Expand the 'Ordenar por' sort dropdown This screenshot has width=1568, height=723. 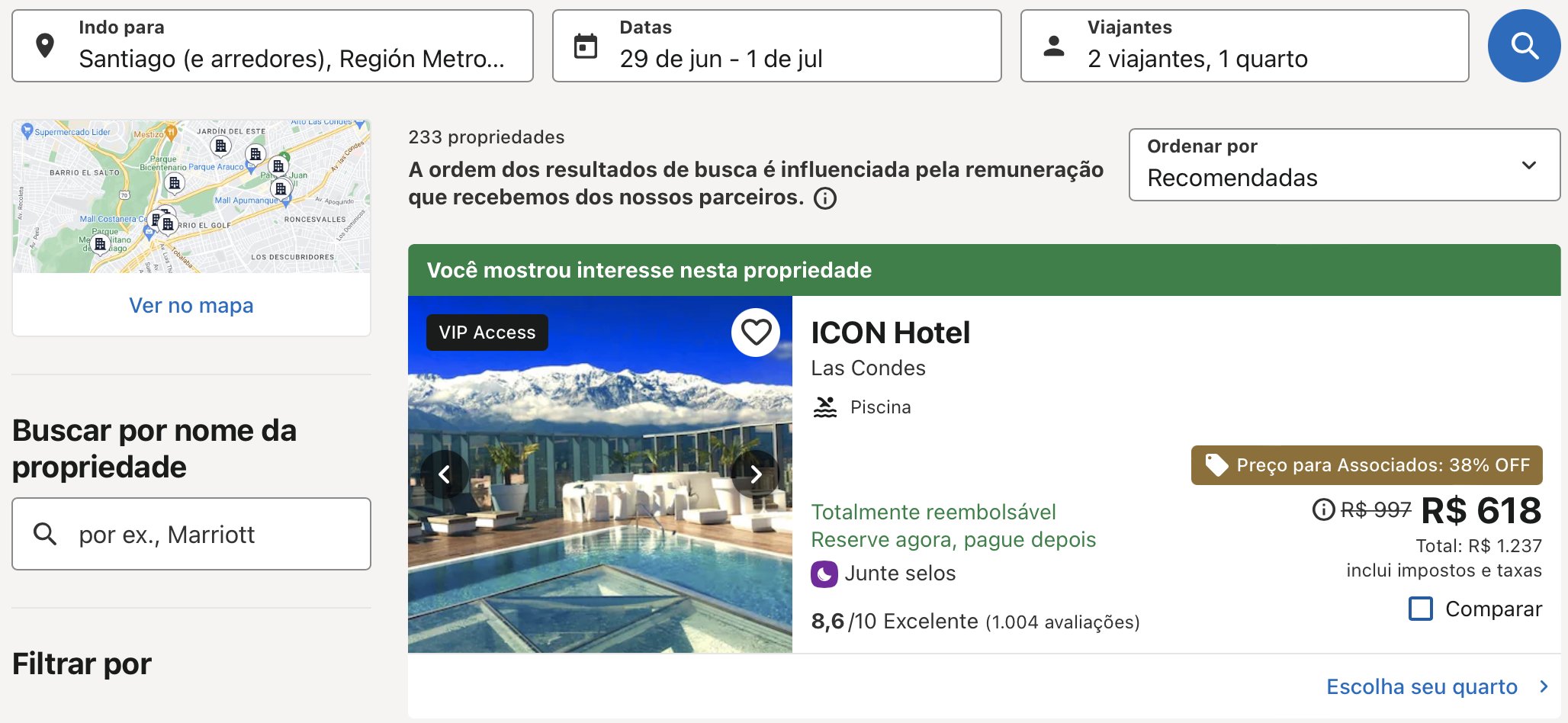tap(1344, 165)
